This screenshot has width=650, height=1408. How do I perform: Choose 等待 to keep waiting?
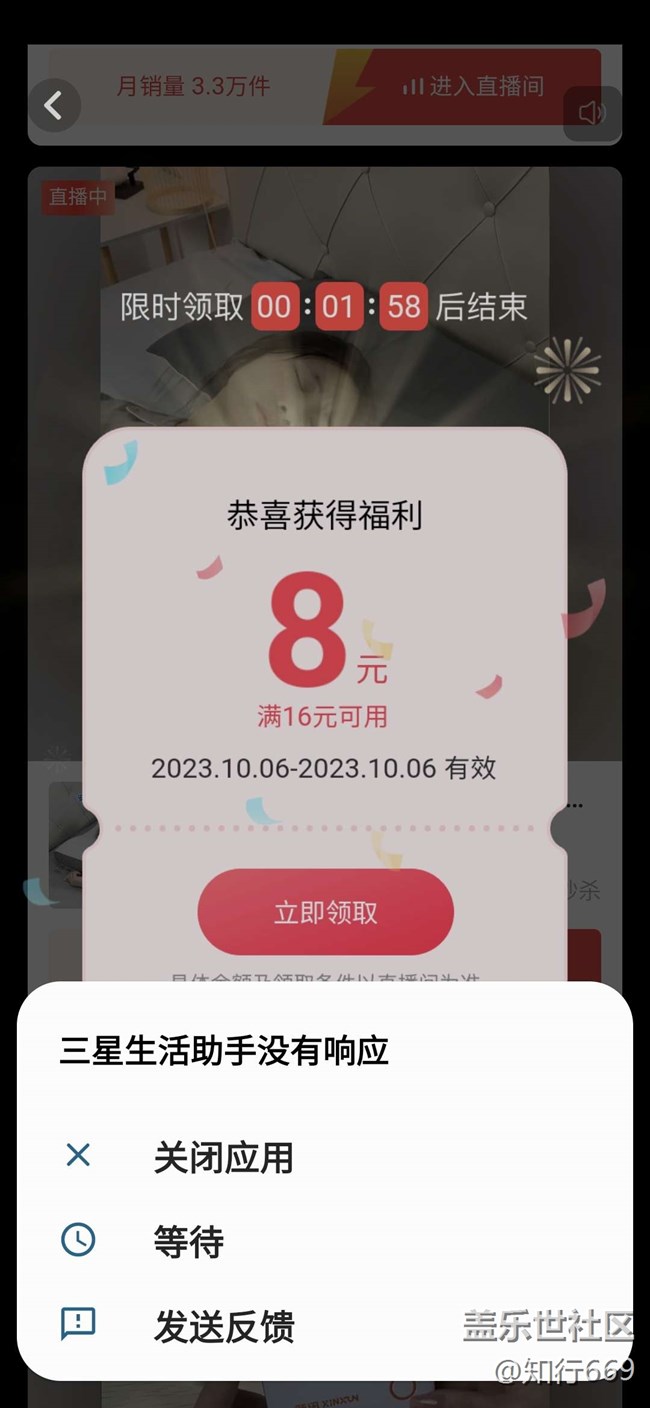pos(188,1241)
